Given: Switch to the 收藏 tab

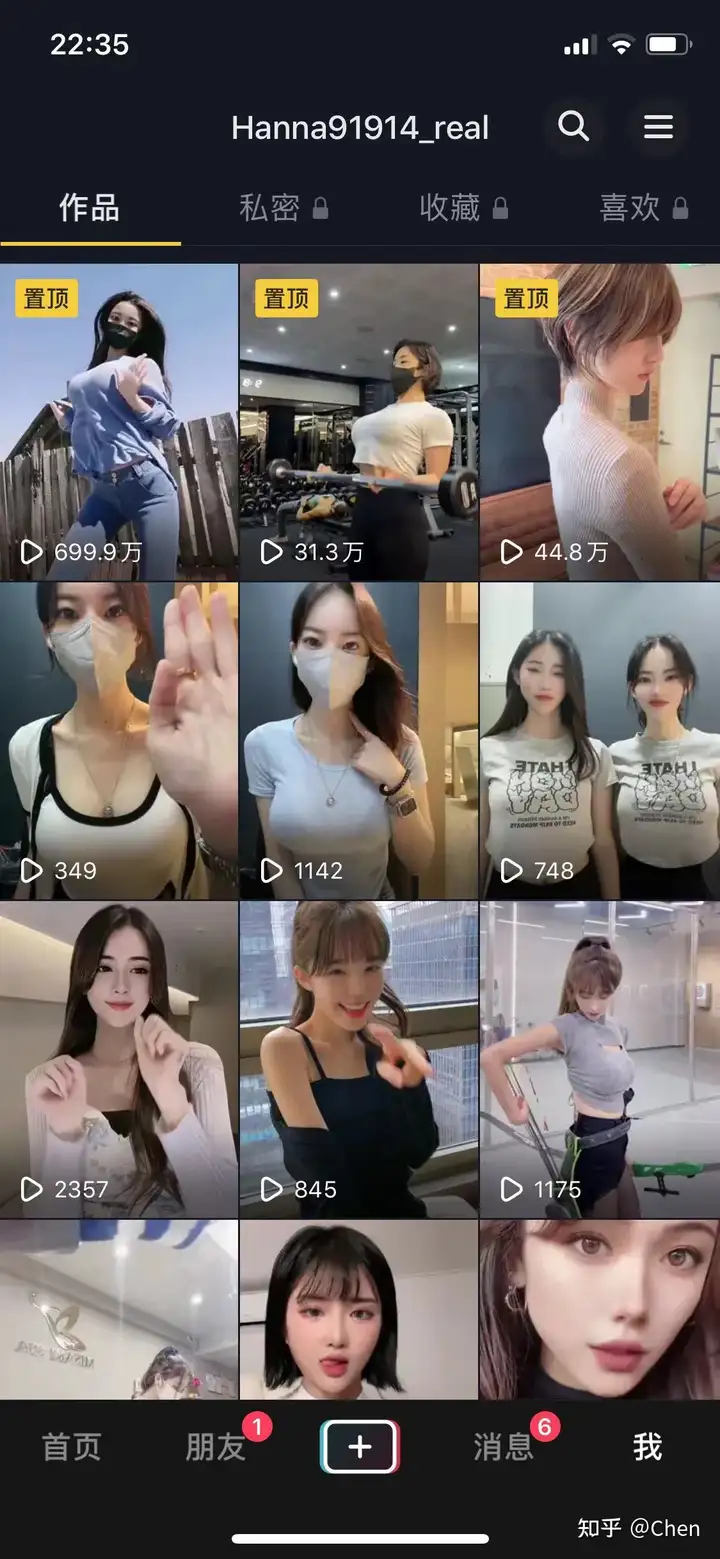Looking at the screenshot, I should pyautogui.click(x=463, y=208).
